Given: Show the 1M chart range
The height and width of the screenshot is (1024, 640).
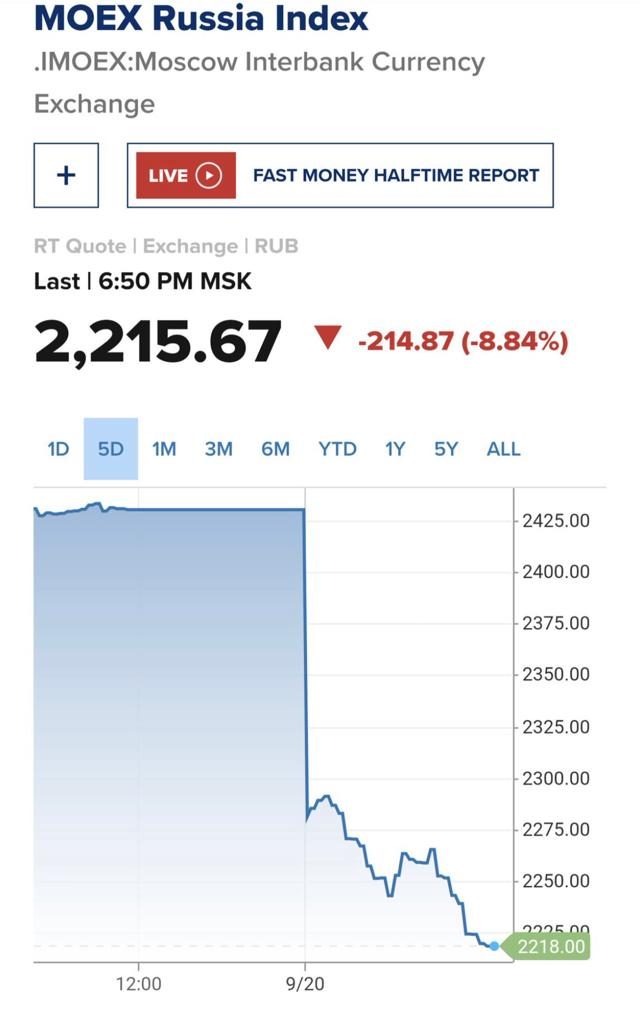Looking at the screenshot, I should pyautogui.click(x=164, y=449).
